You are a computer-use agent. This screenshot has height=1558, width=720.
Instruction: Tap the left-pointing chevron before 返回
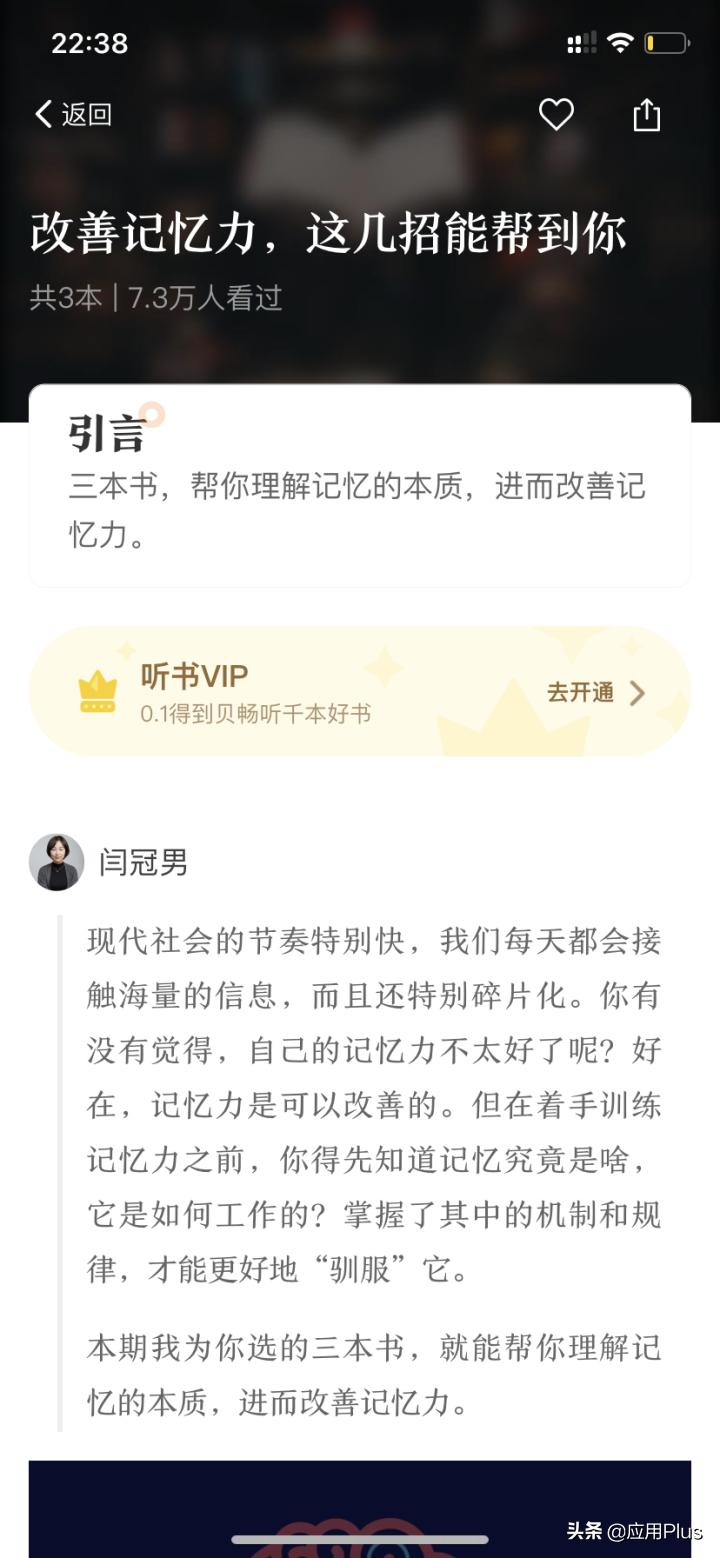click(42, 114)
